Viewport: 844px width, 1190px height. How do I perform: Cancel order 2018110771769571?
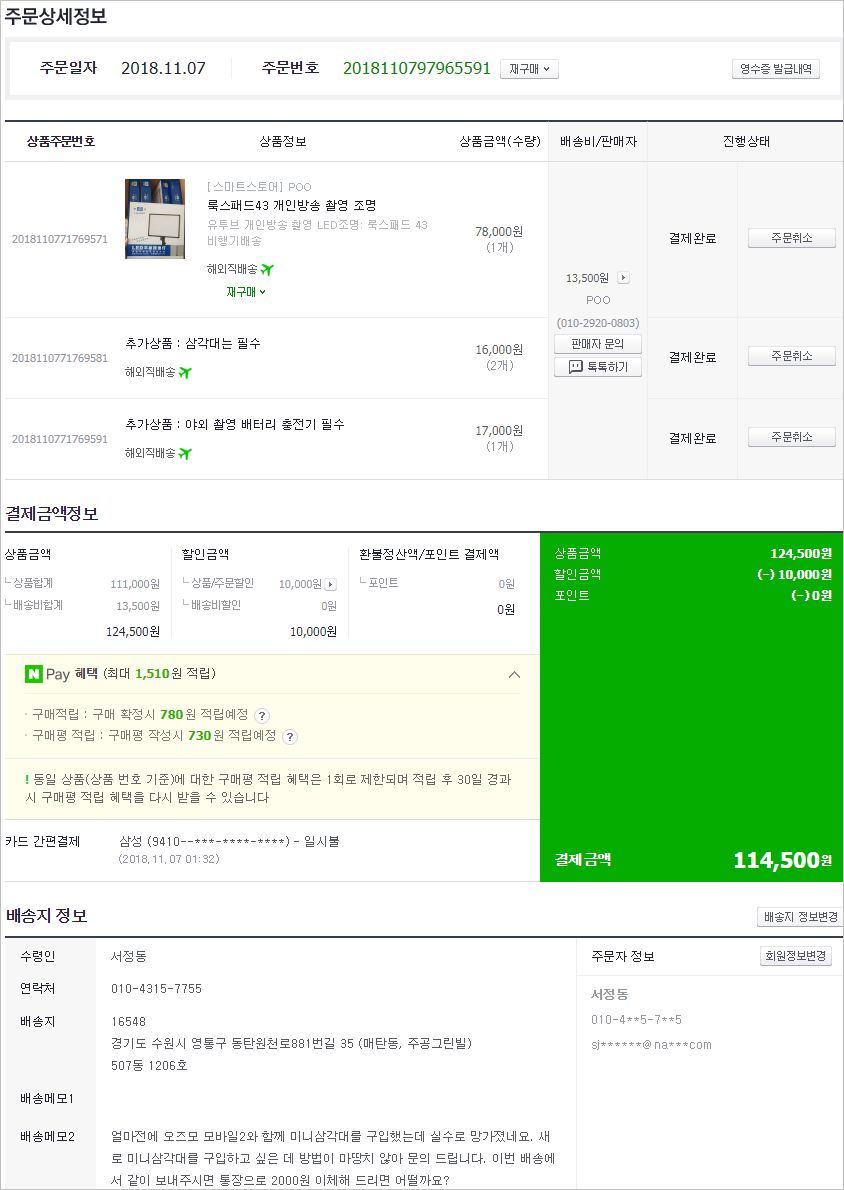pos(791,238)
